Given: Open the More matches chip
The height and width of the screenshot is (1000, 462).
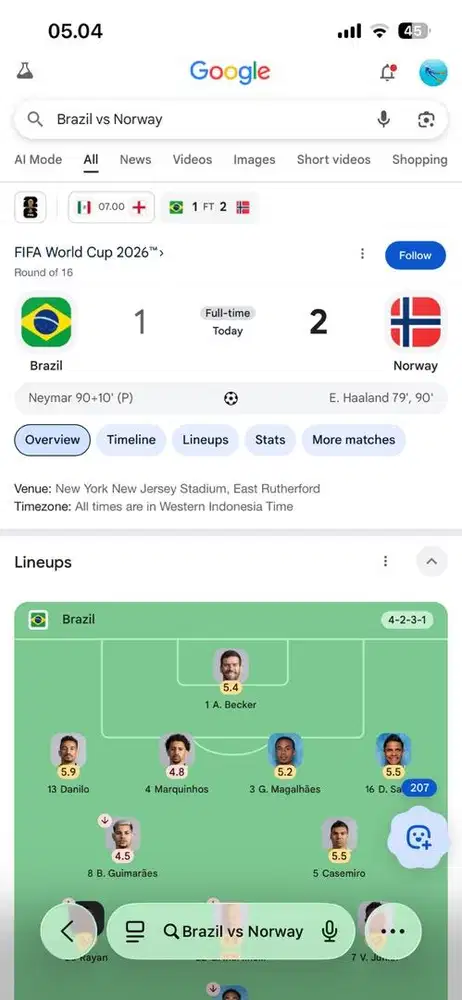Looking at the screenshot, I should (x=354, y=440).
